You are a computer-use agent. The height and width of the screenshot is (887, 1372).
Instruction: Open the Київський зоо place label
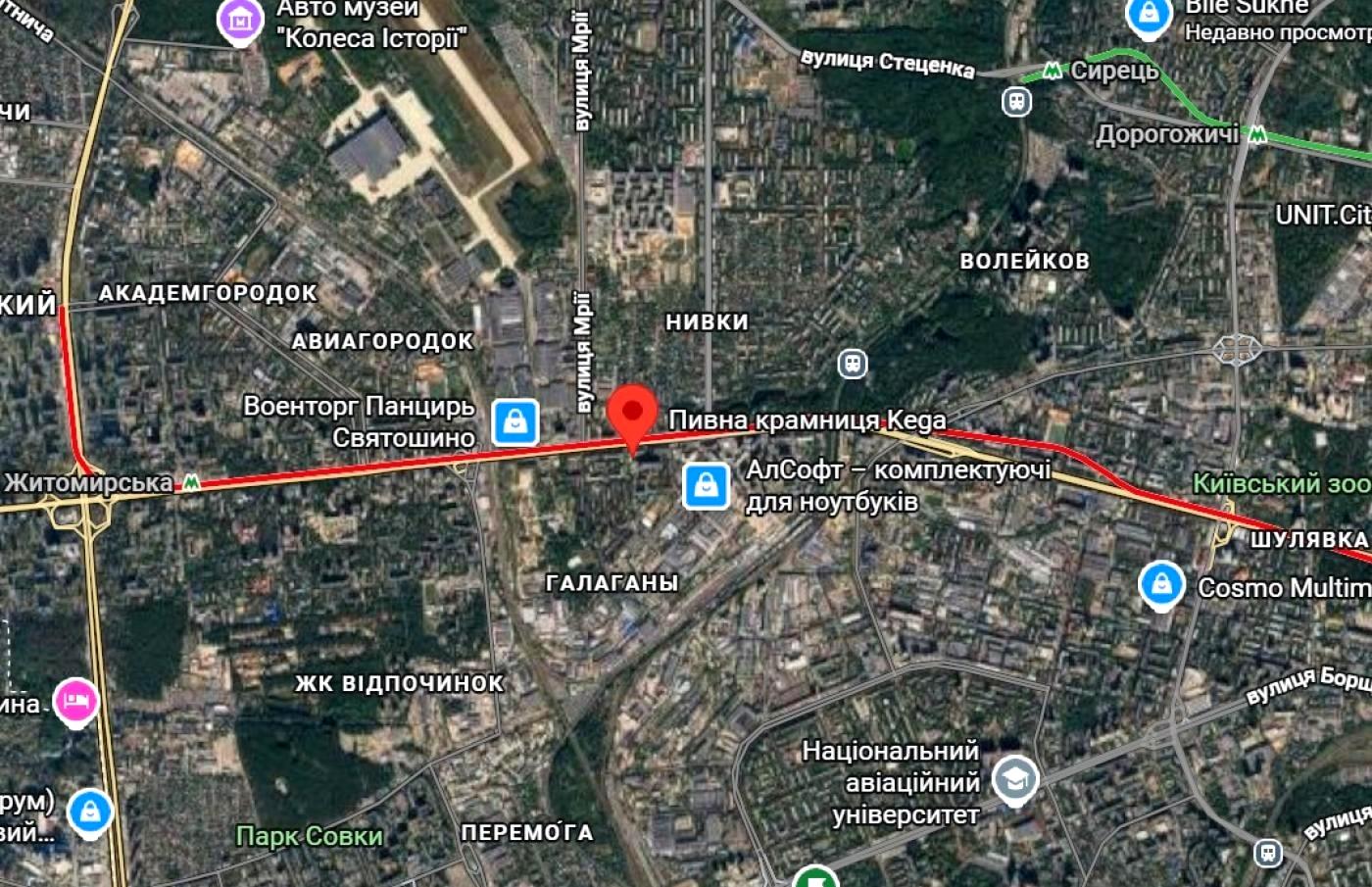(1280, 483)
